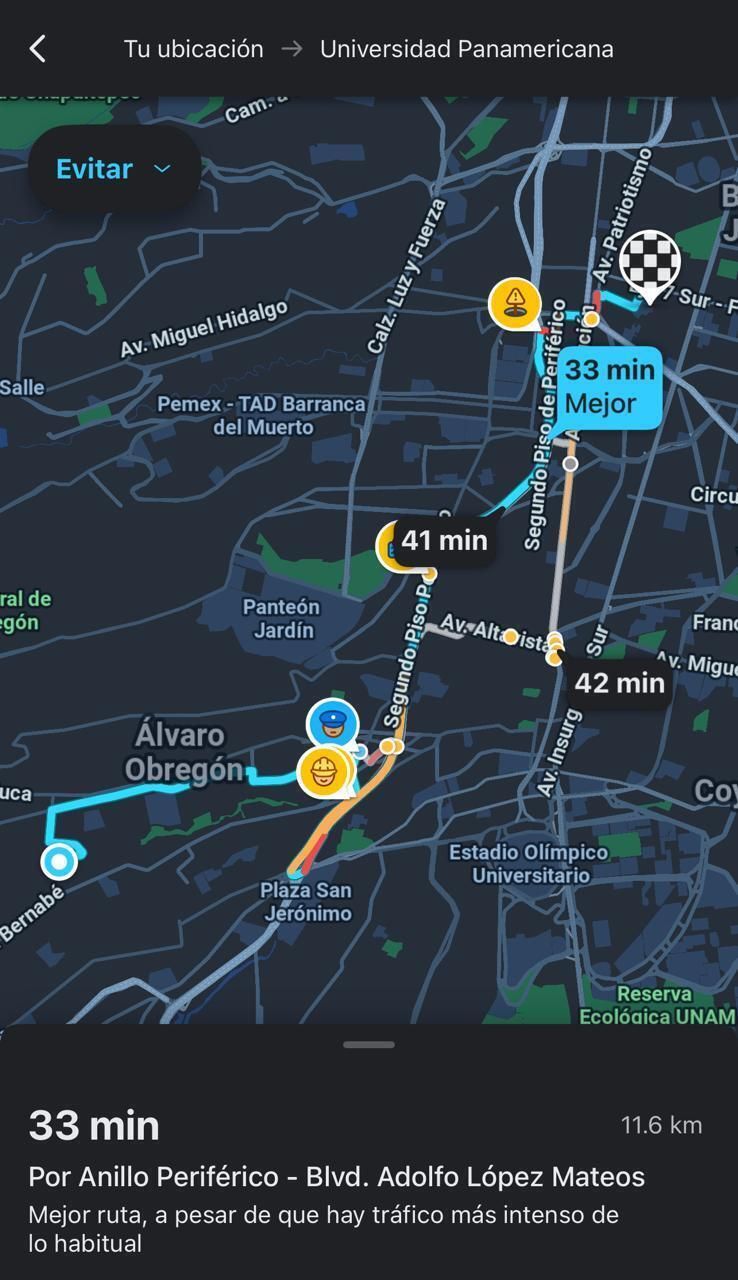Open the Evitar dropdown
Screen dimensions: 738x1280
(x=113, y=169)
